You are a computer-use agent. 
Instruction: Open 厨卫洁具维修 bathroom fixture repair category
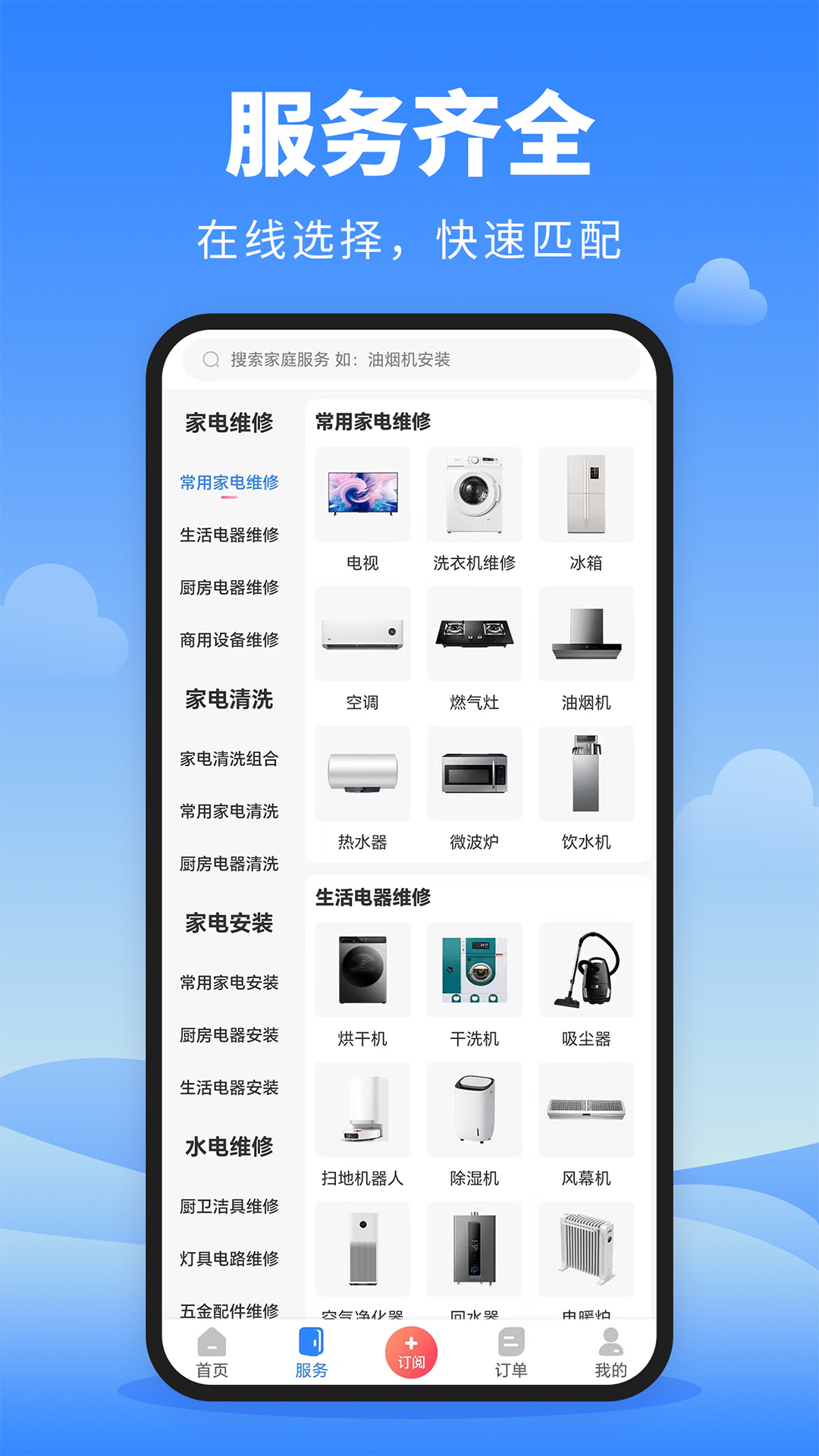[x=231, y=1206]
